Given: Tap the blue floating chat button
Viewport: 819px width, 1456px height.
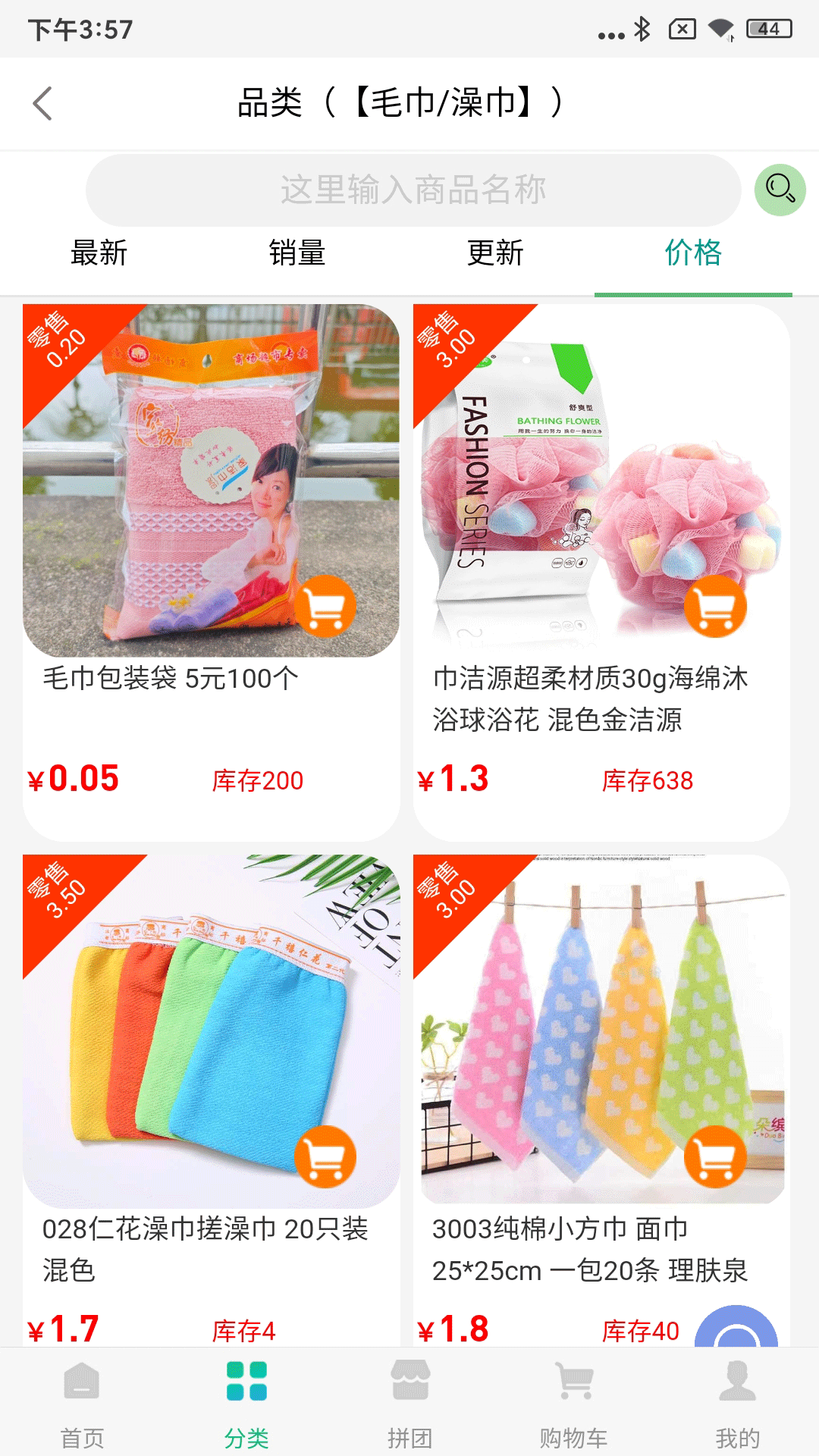Looking at the screenshot, I should coord(736,1329).
